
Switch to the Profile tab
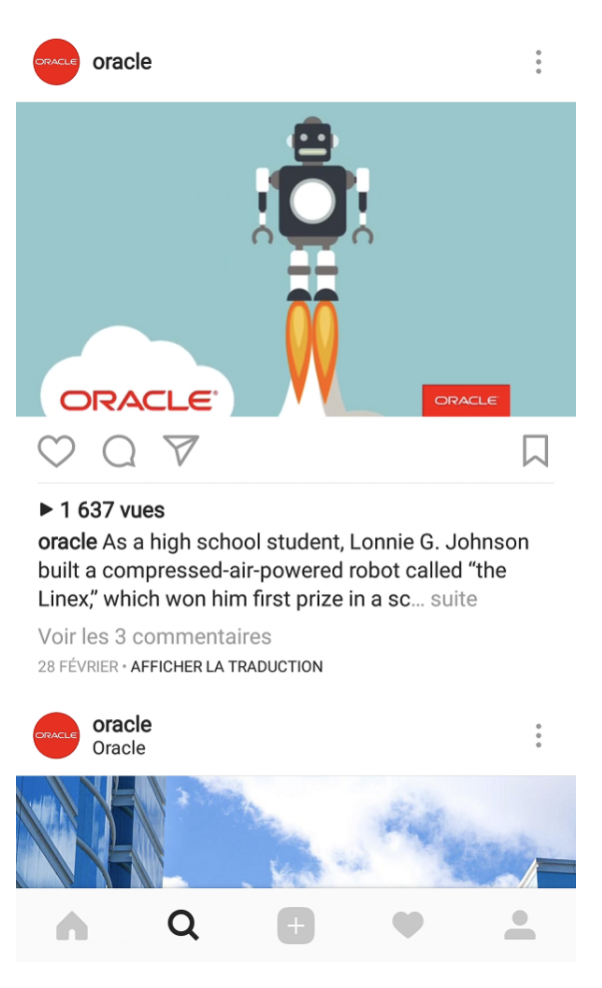[519, 926]
